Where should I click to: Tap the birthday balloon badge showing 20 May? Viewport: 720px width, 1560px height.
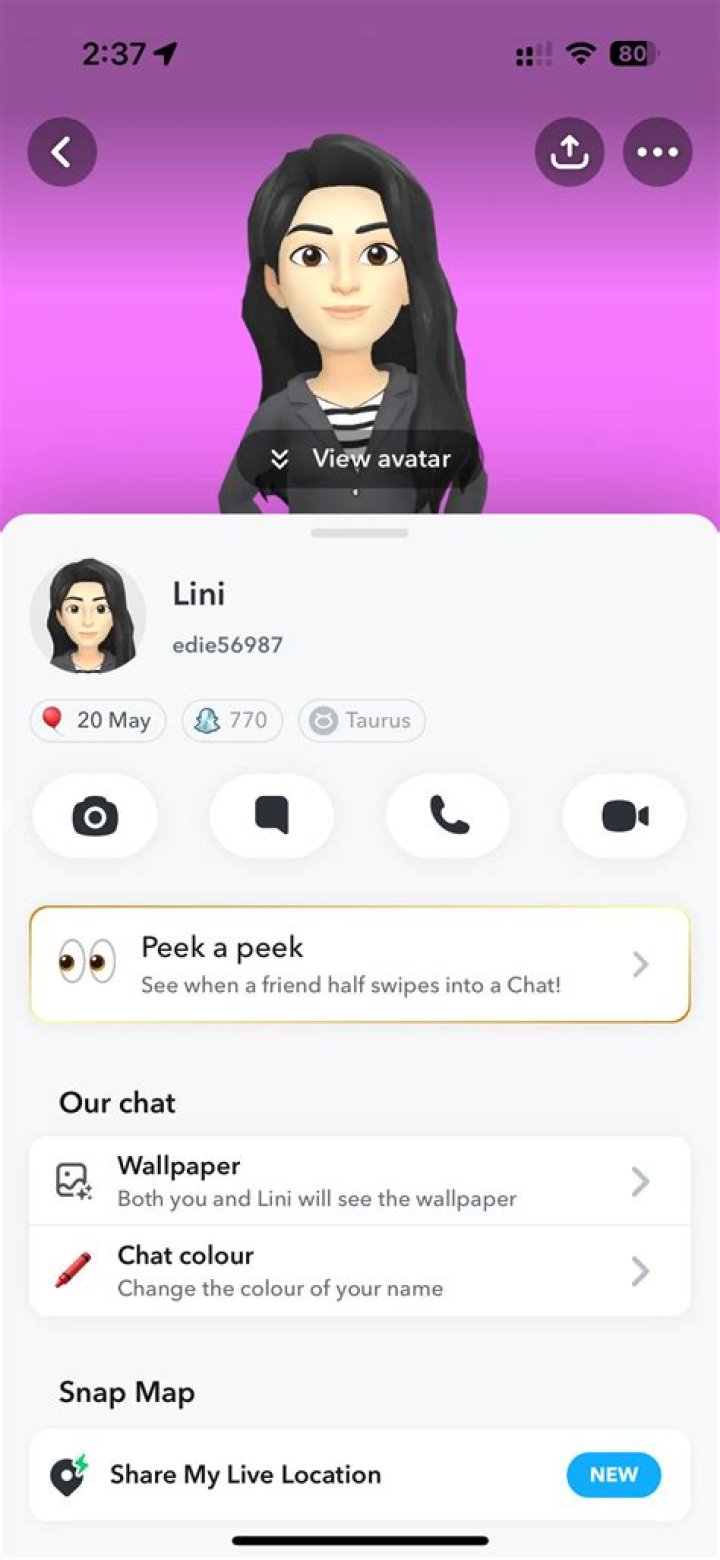coord(97,720)
